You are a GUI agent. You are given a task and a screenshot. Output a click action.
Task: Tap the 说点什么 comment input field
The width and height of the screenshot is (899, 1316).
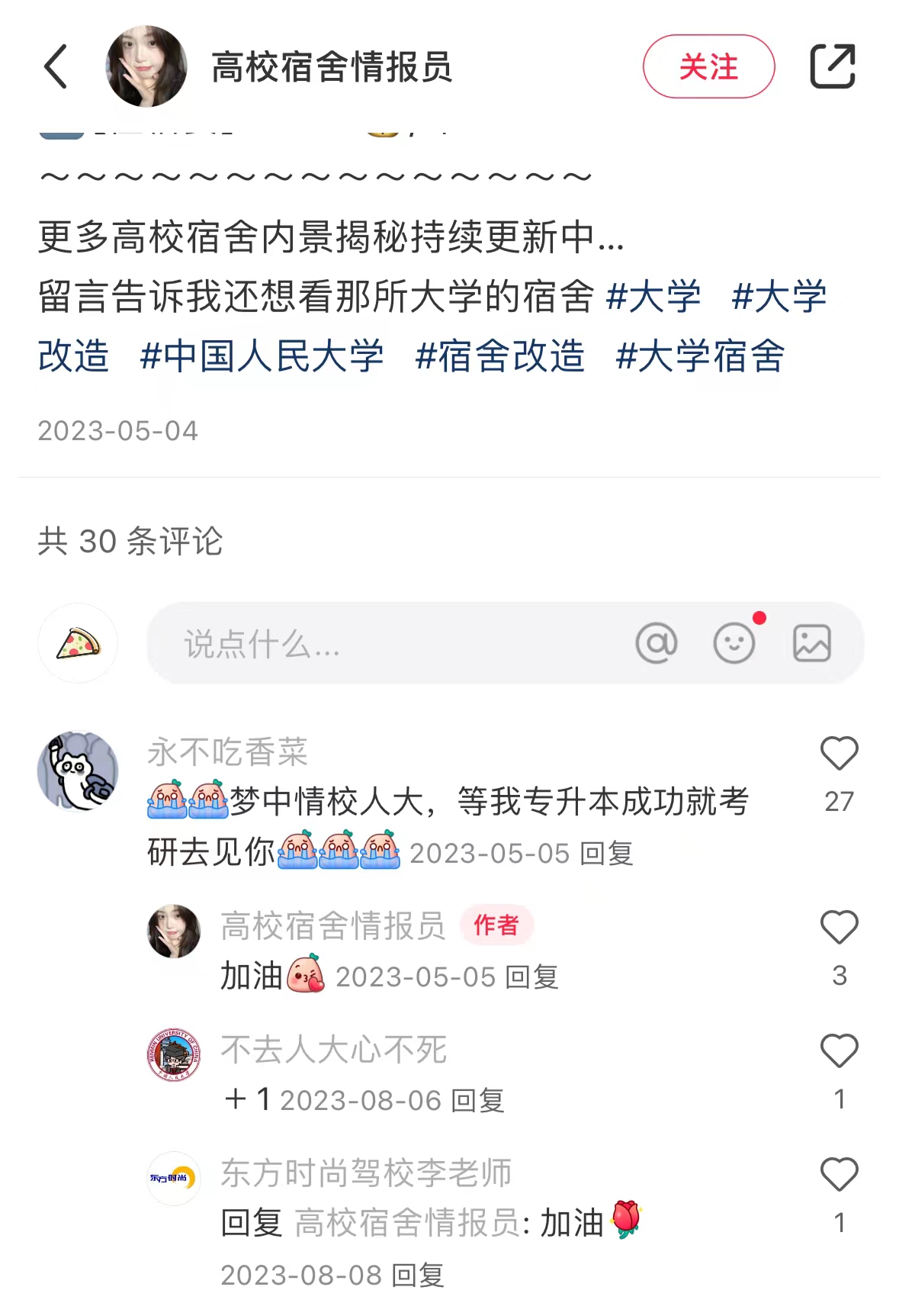point(381,644)
